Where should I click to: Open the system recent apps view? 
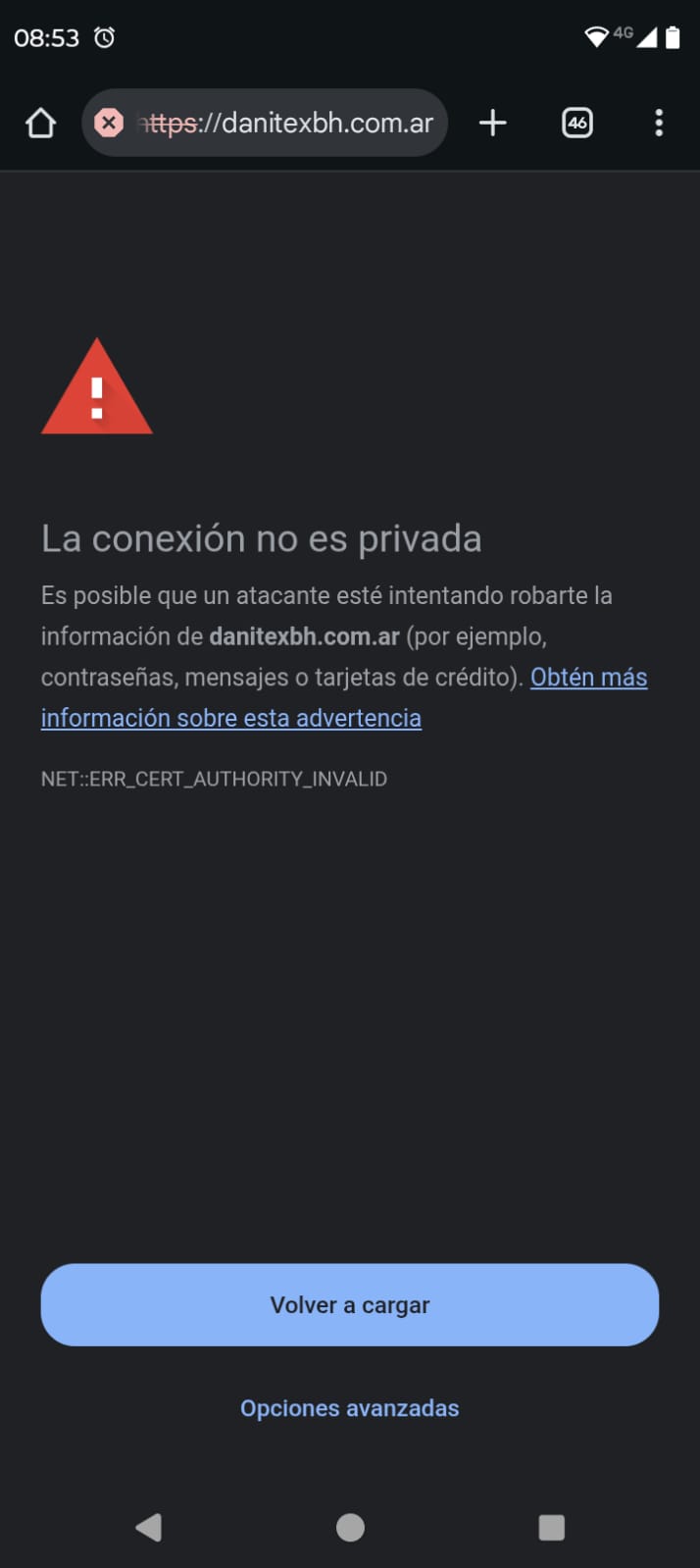551,1527
